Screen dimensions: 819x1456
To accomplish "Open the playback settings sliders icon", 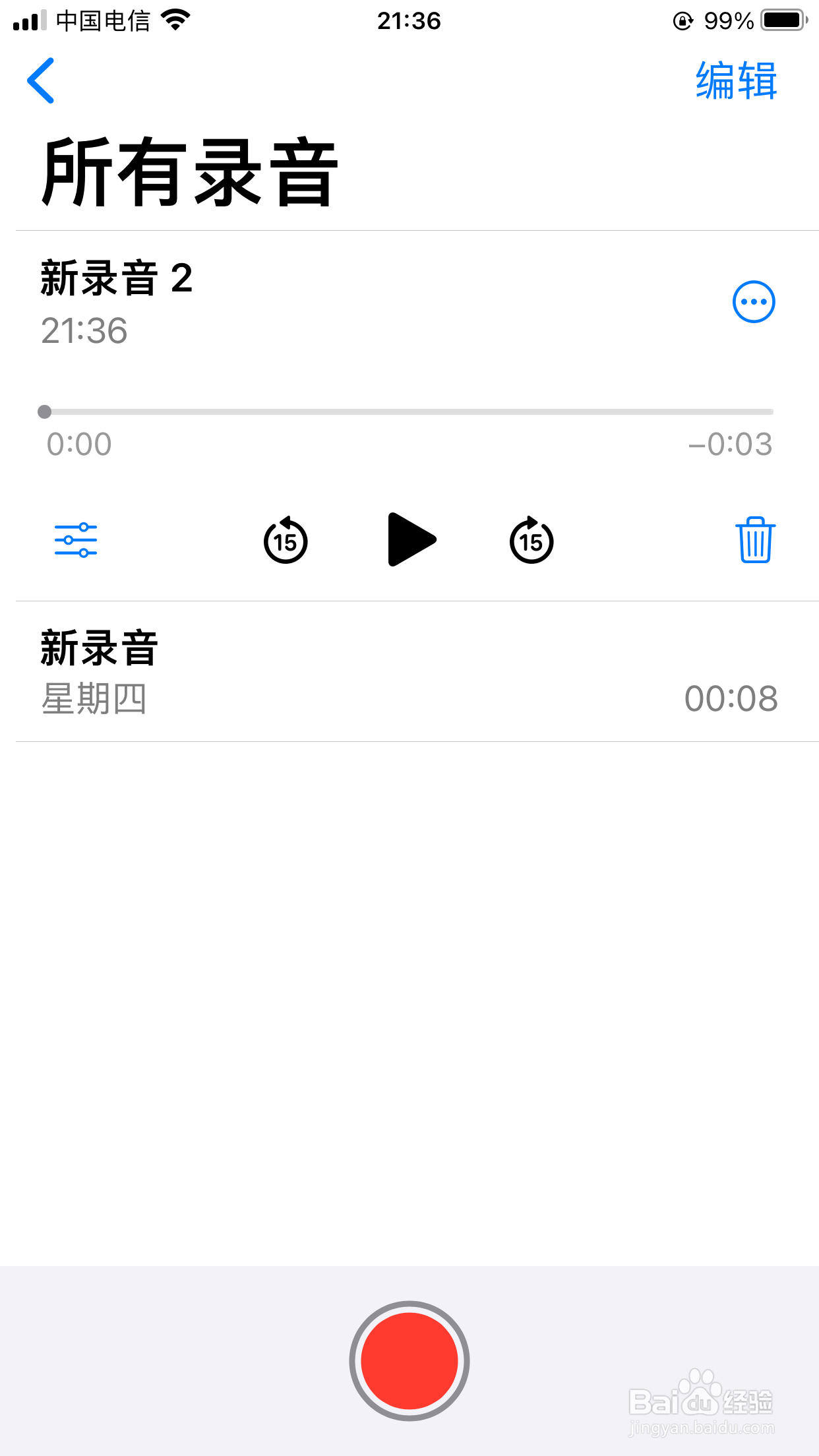I will click(x=76, y=541).
